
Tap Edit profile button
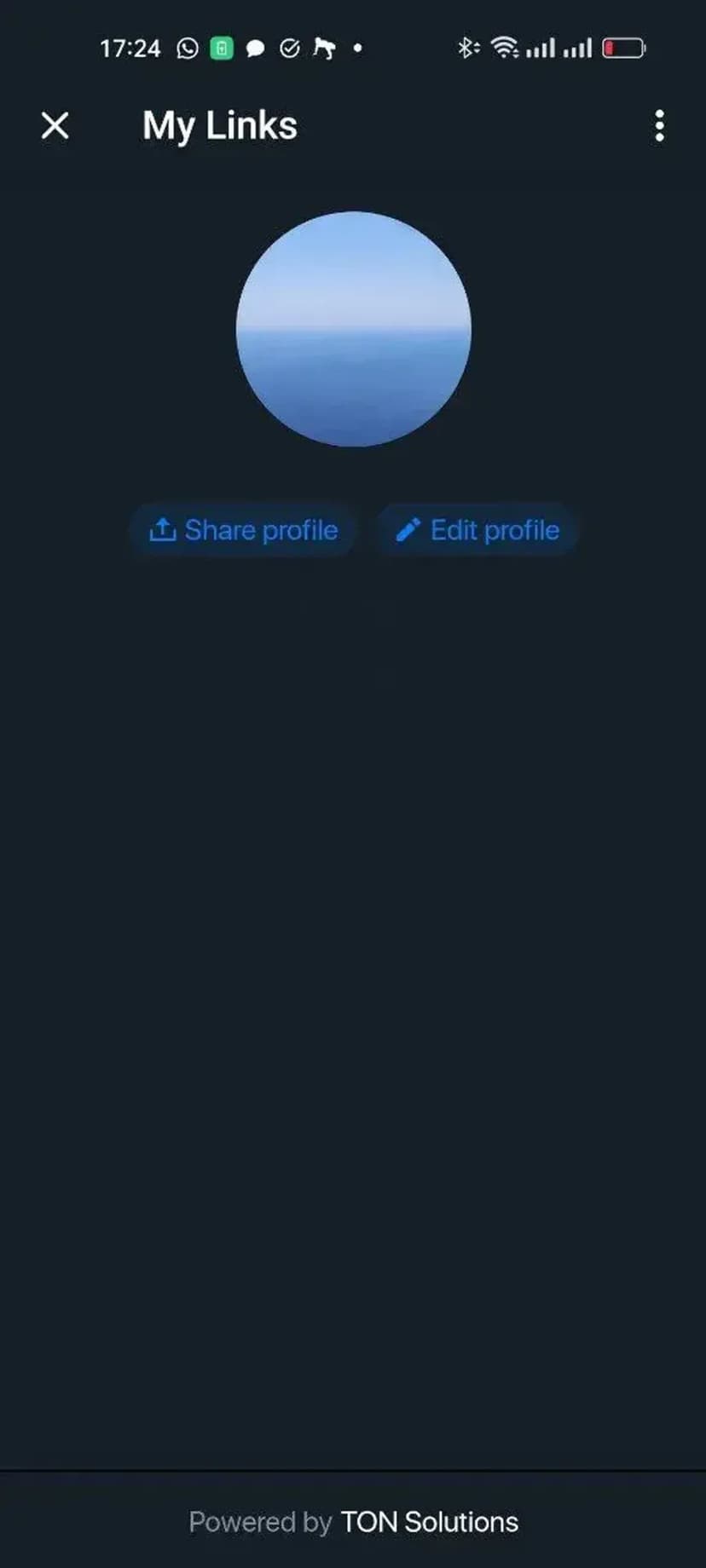[x=477, y=530]
